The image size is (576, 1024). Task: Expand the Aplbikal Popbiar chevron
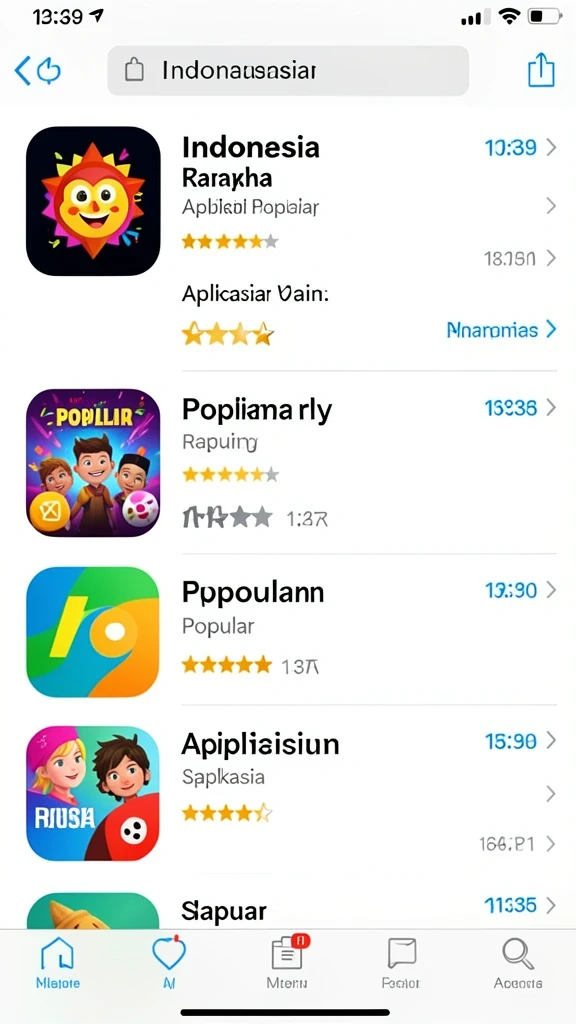(551, 207)
